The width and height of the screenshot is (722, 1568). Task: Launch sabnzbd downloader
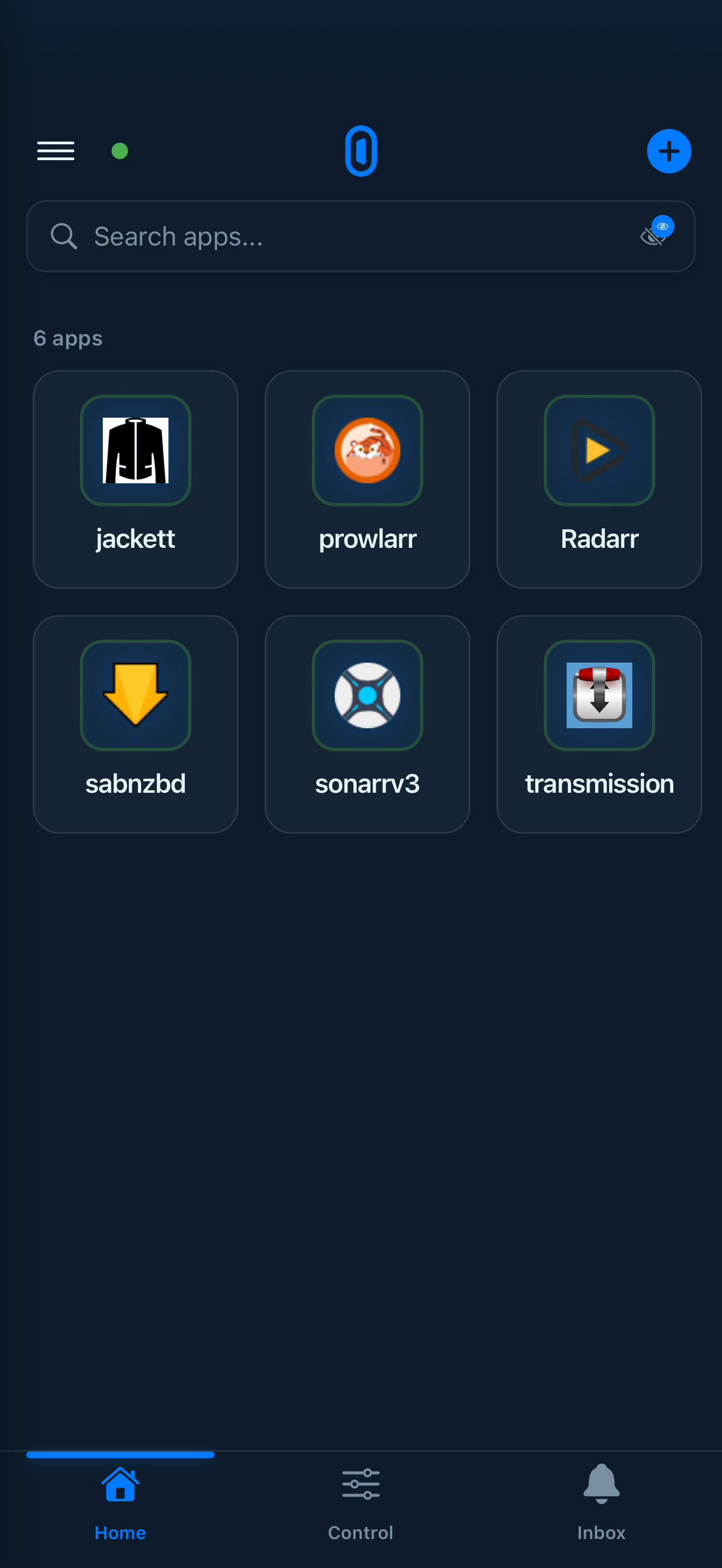click(135, 724)
